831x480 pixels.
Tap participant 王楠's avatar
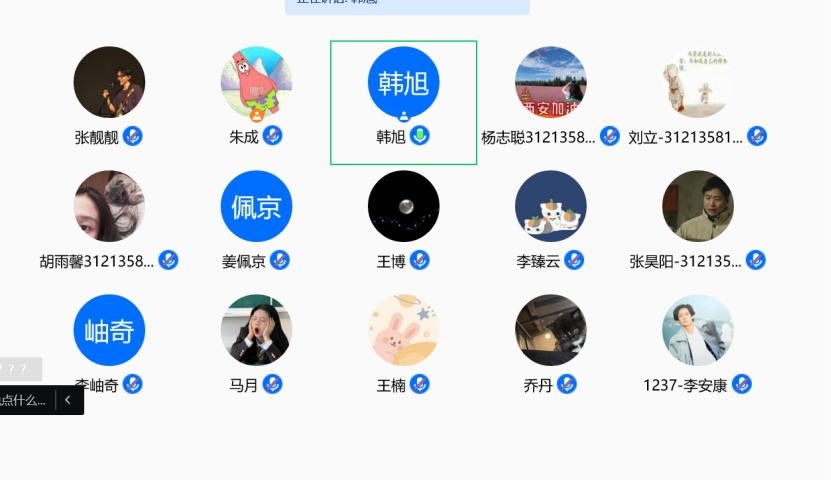404,331
